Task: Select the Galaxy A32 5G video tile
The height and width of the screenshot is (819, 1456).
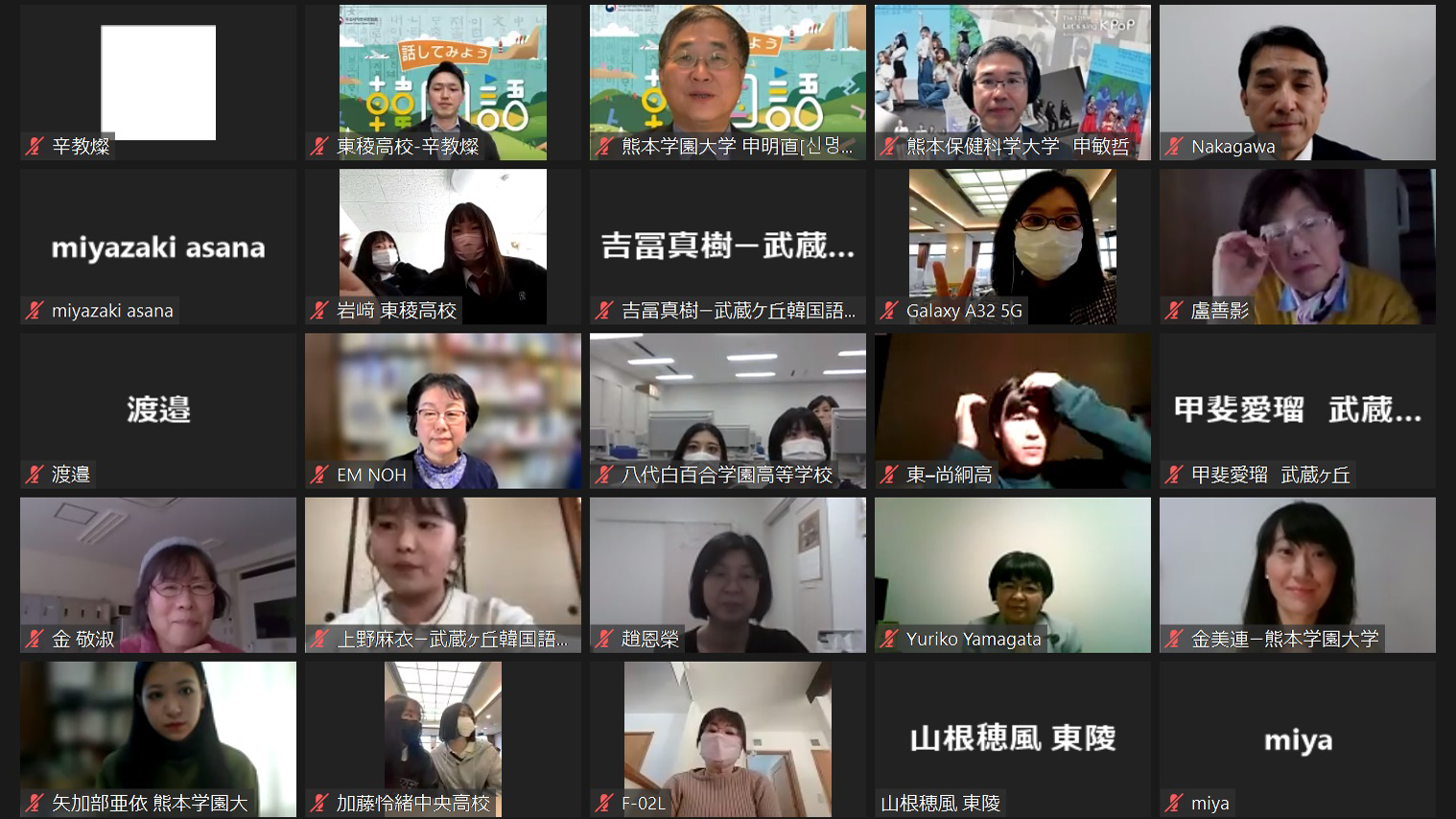Action: click(x=1012, y=246)
